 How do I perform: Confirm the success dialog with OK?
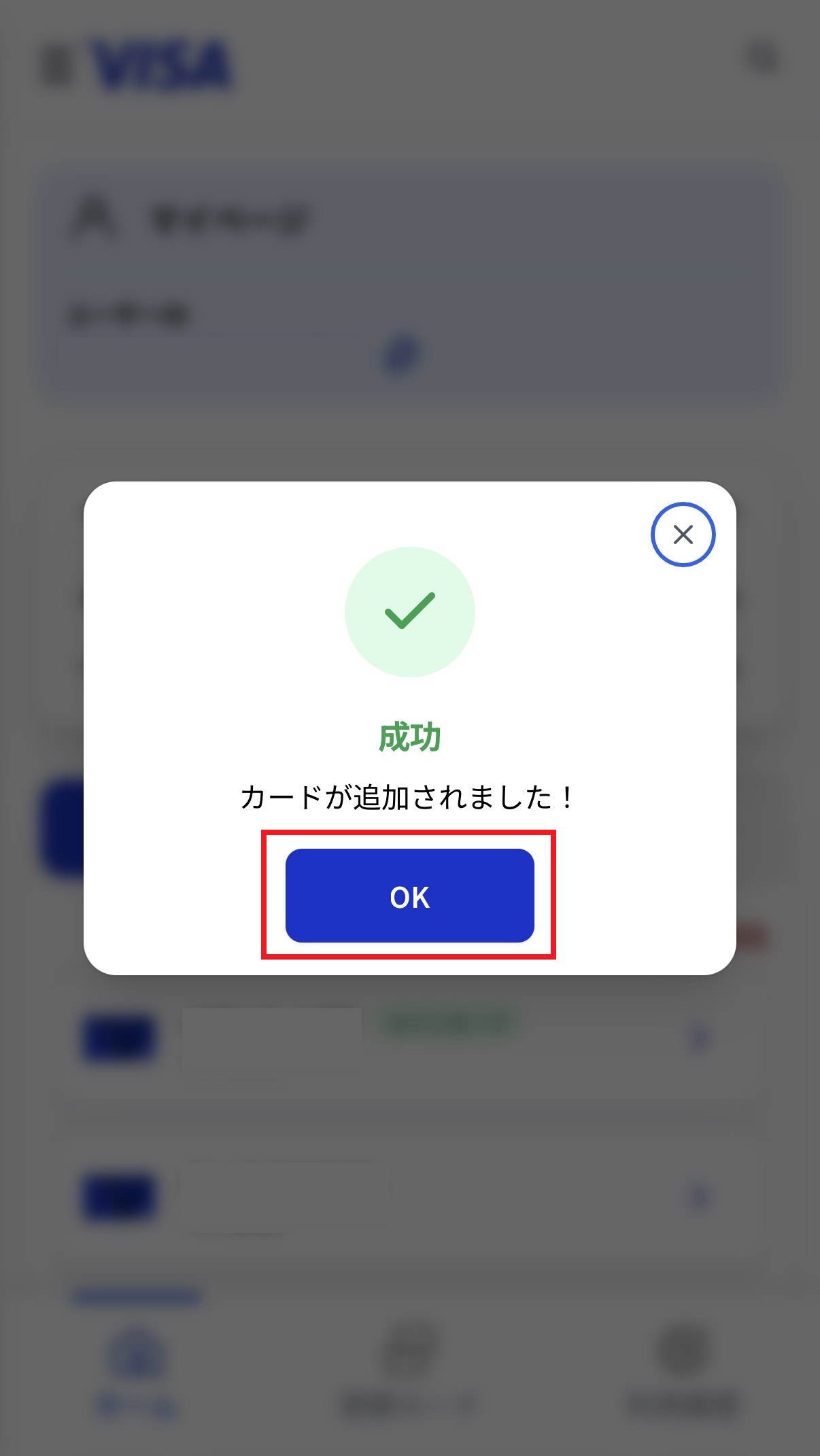[x=409, y=896]
